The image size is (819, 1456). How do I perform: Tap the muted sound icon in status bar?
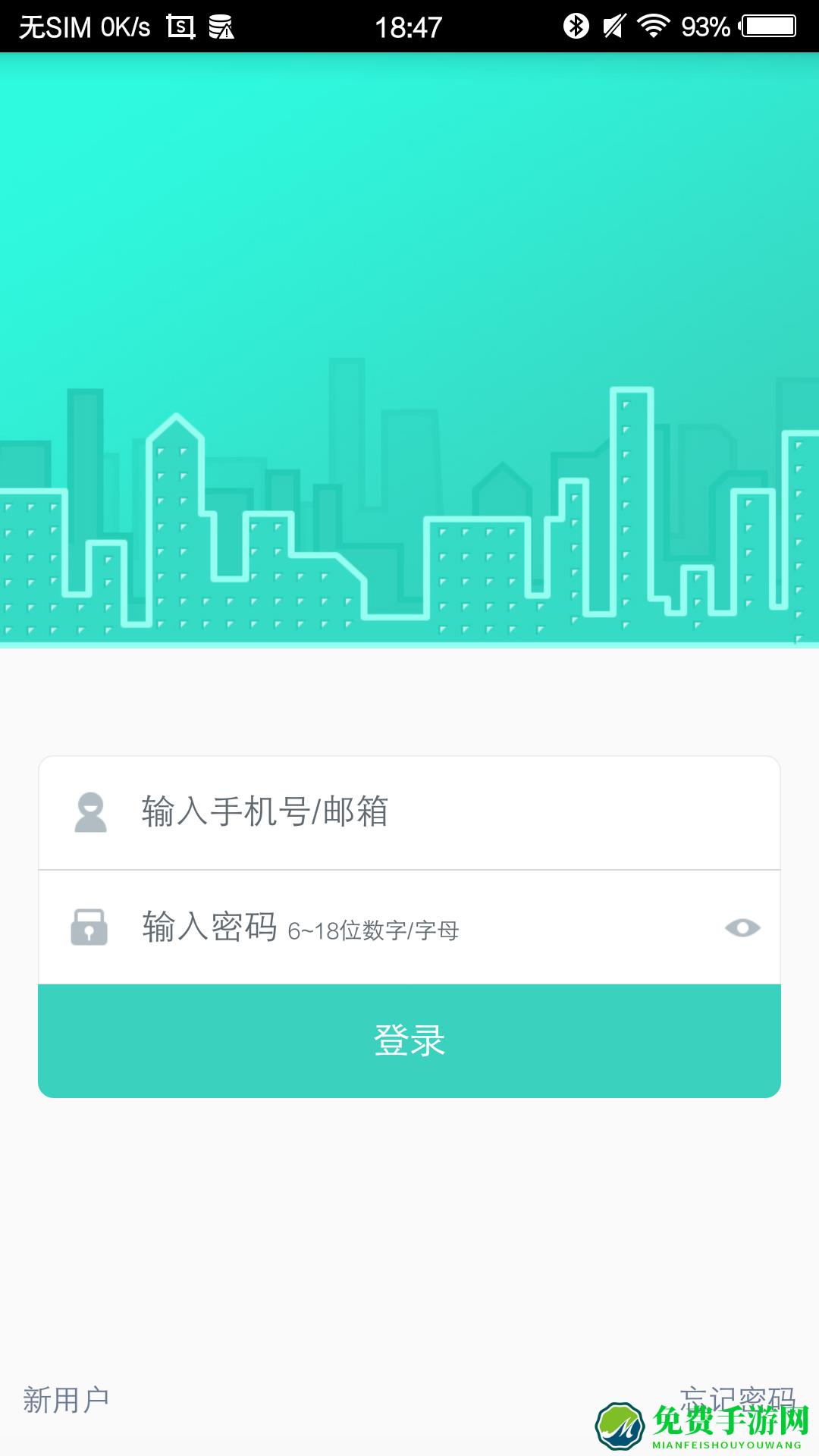click(x=613, y=24)
